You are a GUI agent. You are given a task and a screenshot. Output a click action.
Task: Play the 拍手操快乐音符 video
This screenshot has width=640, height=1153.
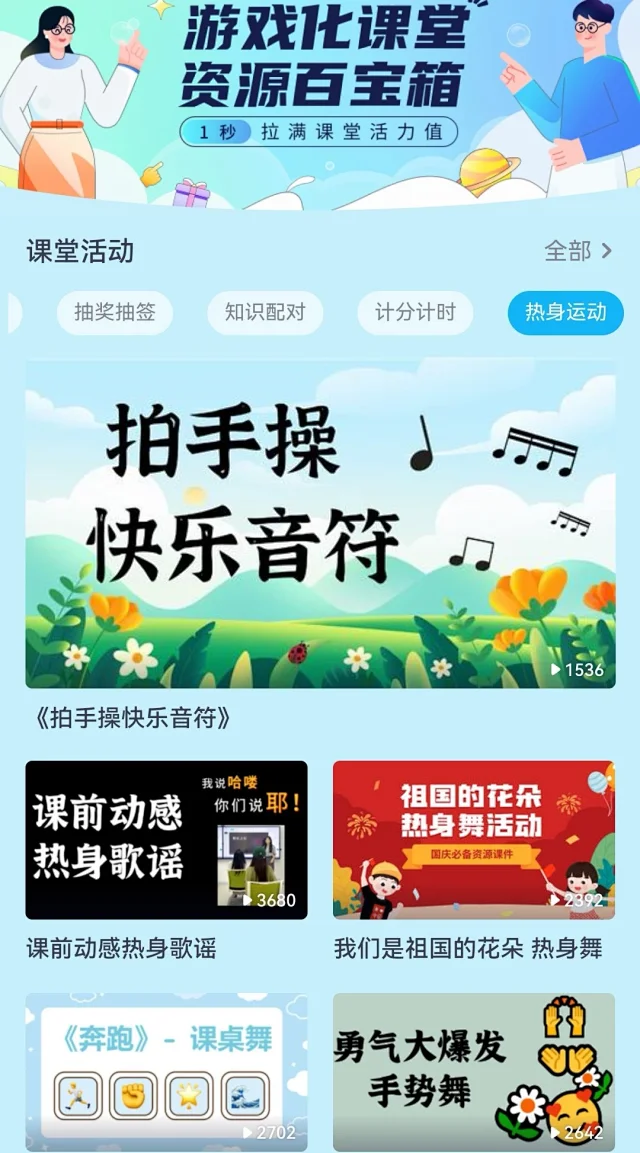coord(321,523)
